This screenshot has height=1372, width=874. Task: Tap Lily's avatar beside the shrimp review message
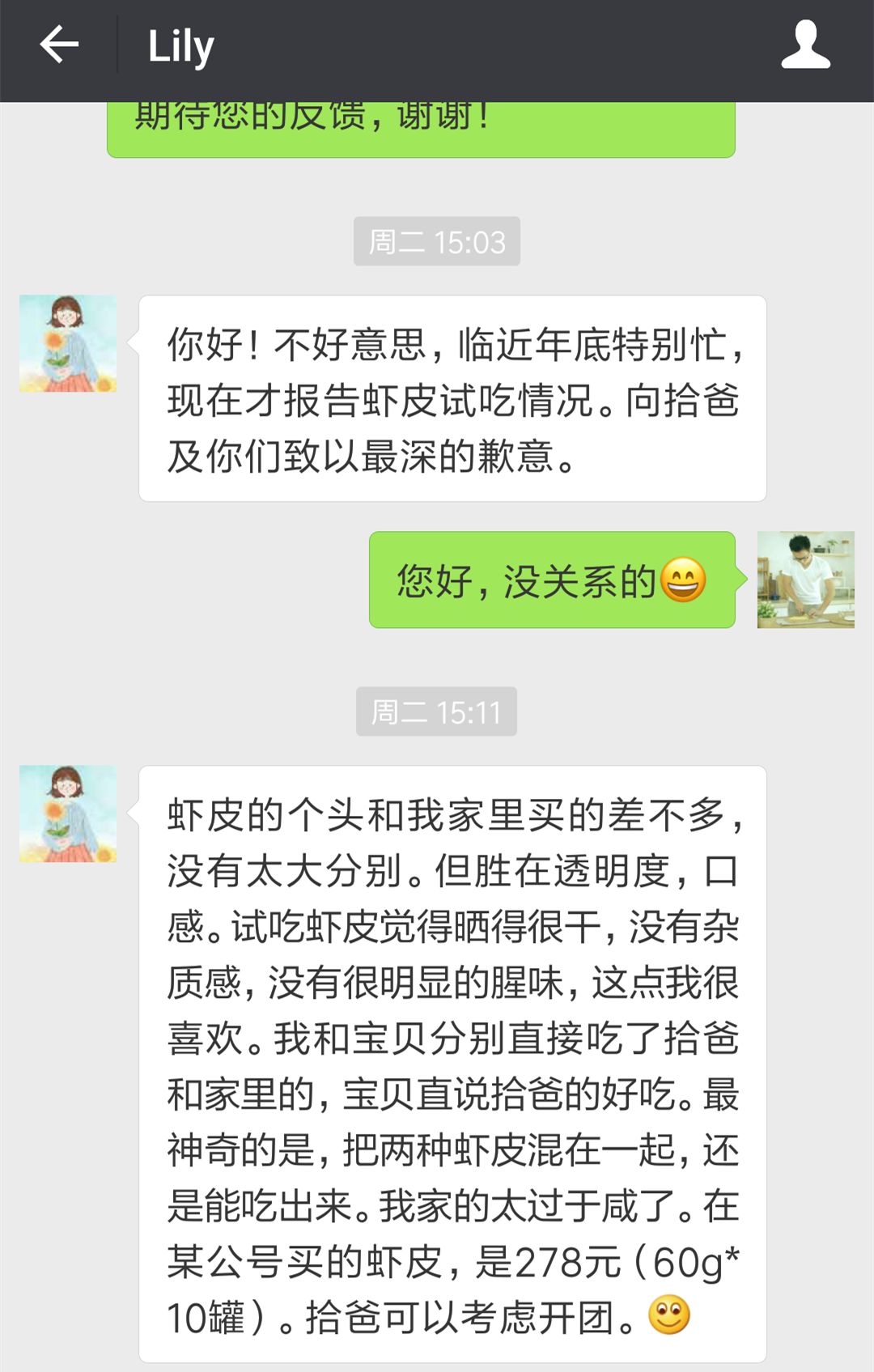68,813
